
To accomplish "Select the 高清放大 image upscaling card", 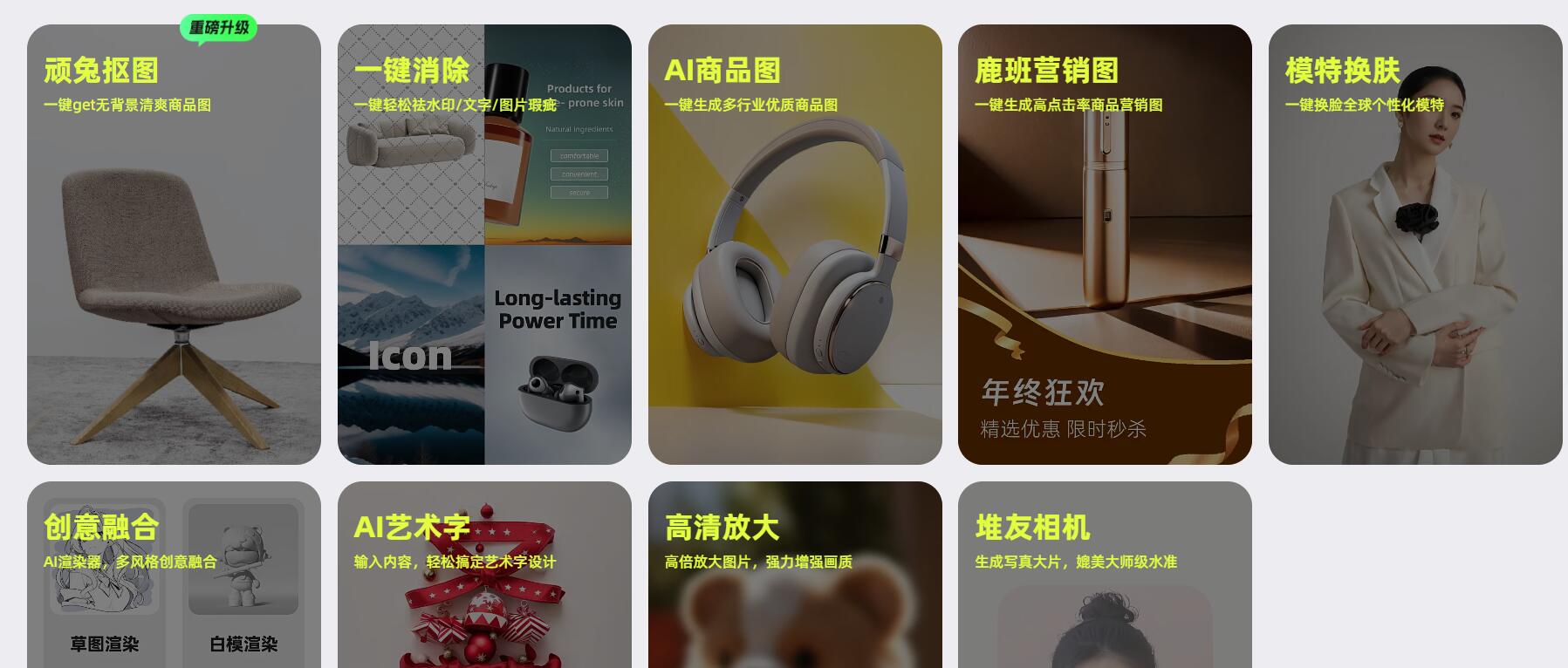I will click(x=795, y=576).
